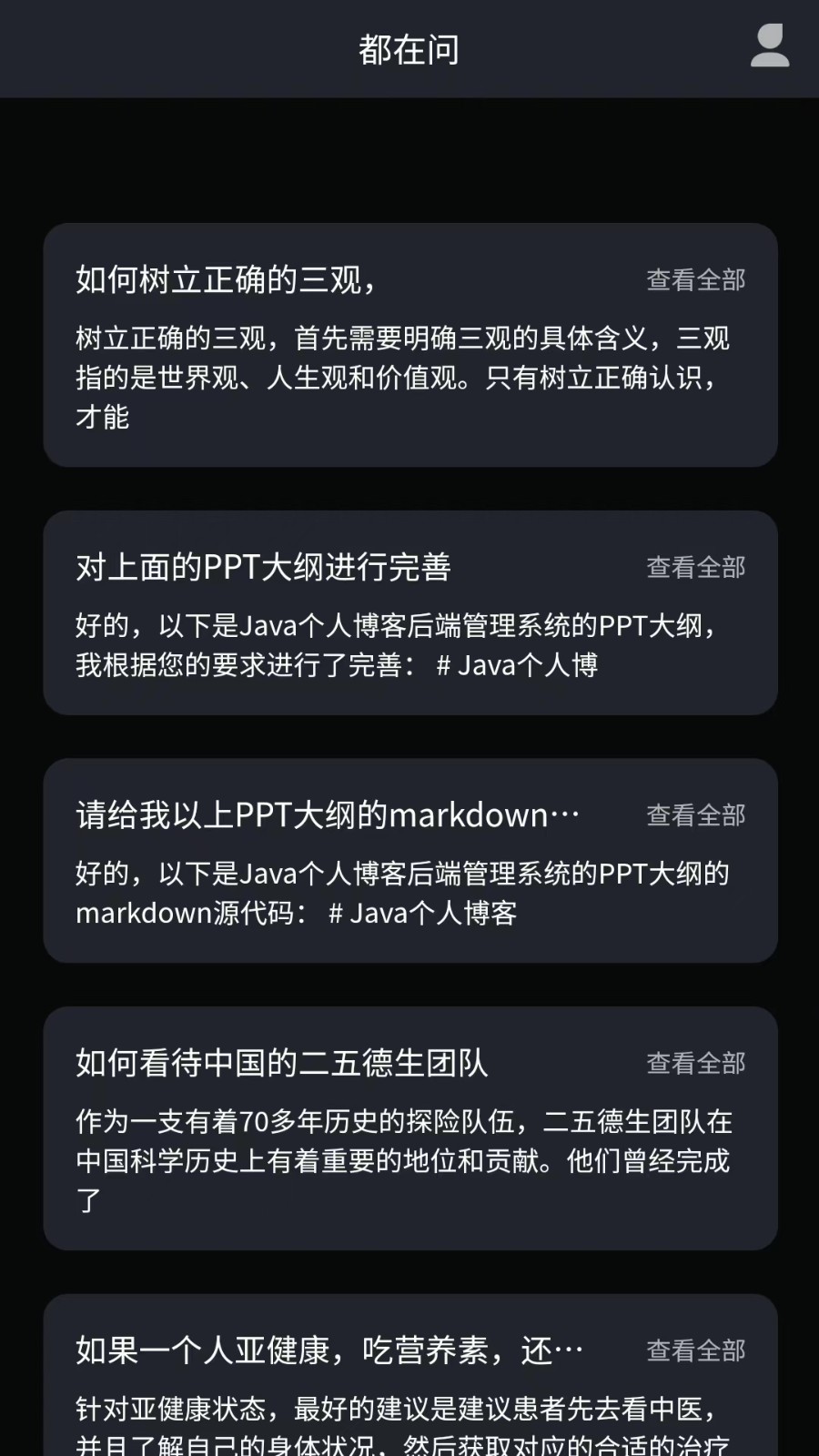Viewport: 819px width, 1456px height.
Task: Tap the answer preview about 世界观、人生观和价值观
Action: (400, 376)
